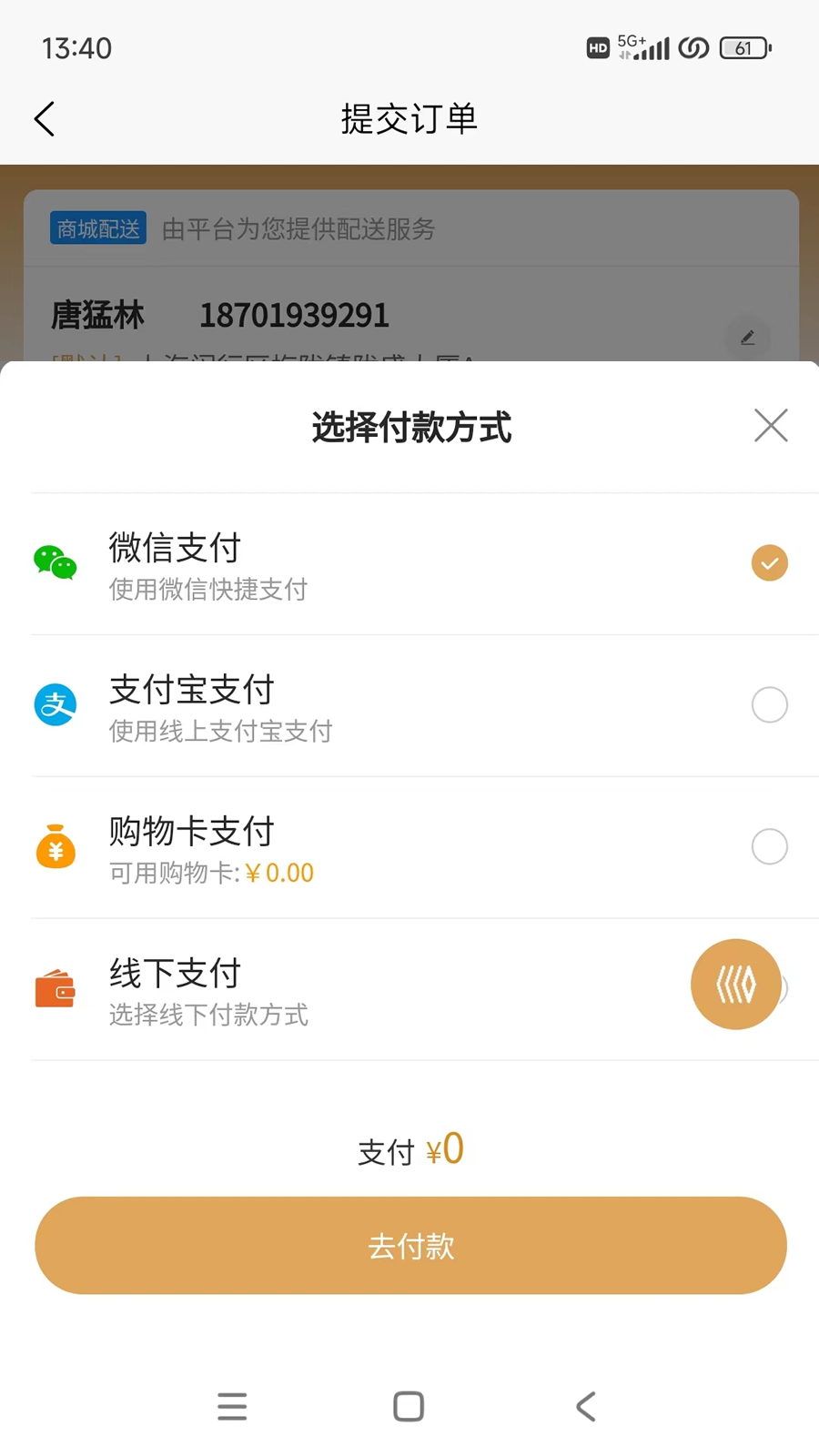Select the WeChat Pay icon
The image size is (819, 1456).
56,562
